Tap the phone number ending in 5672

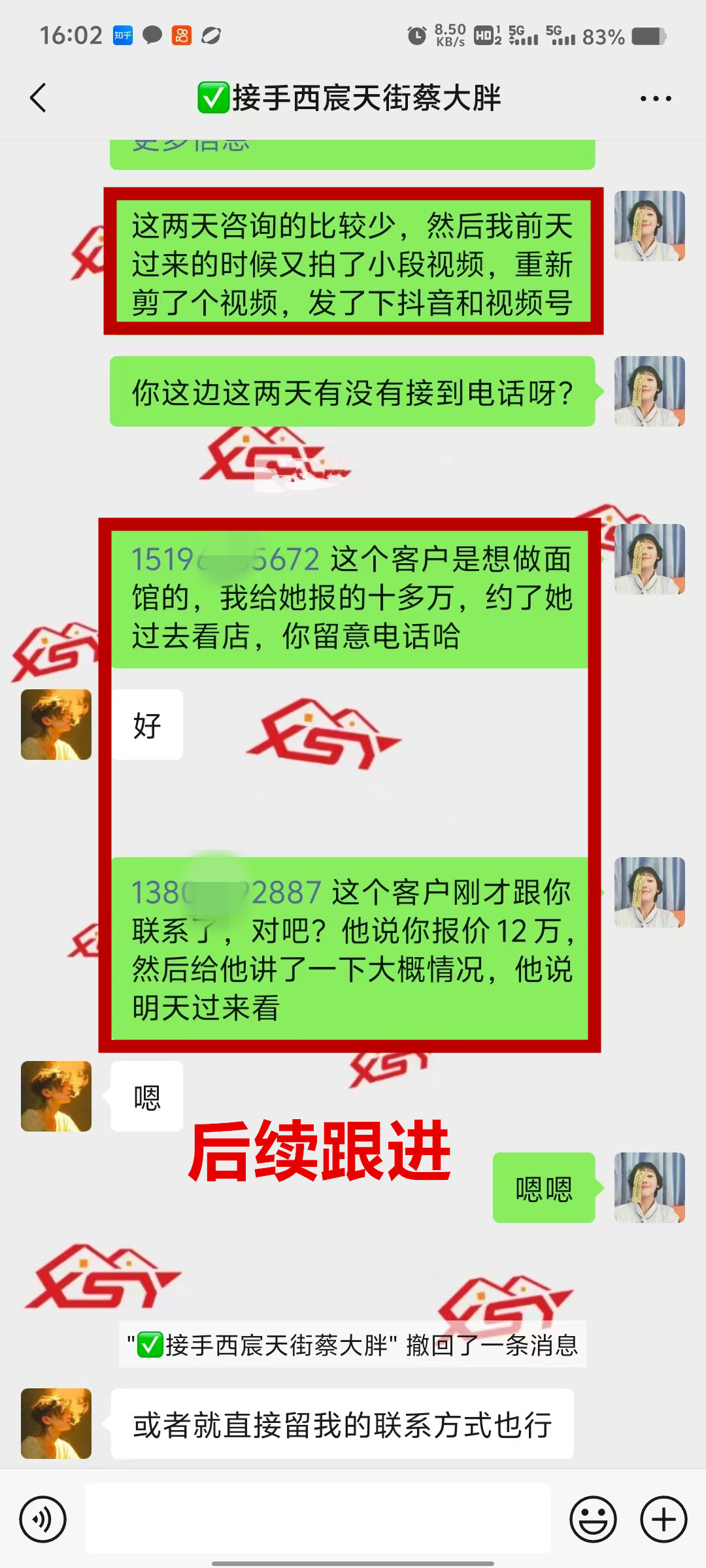(x=225, y=559)
